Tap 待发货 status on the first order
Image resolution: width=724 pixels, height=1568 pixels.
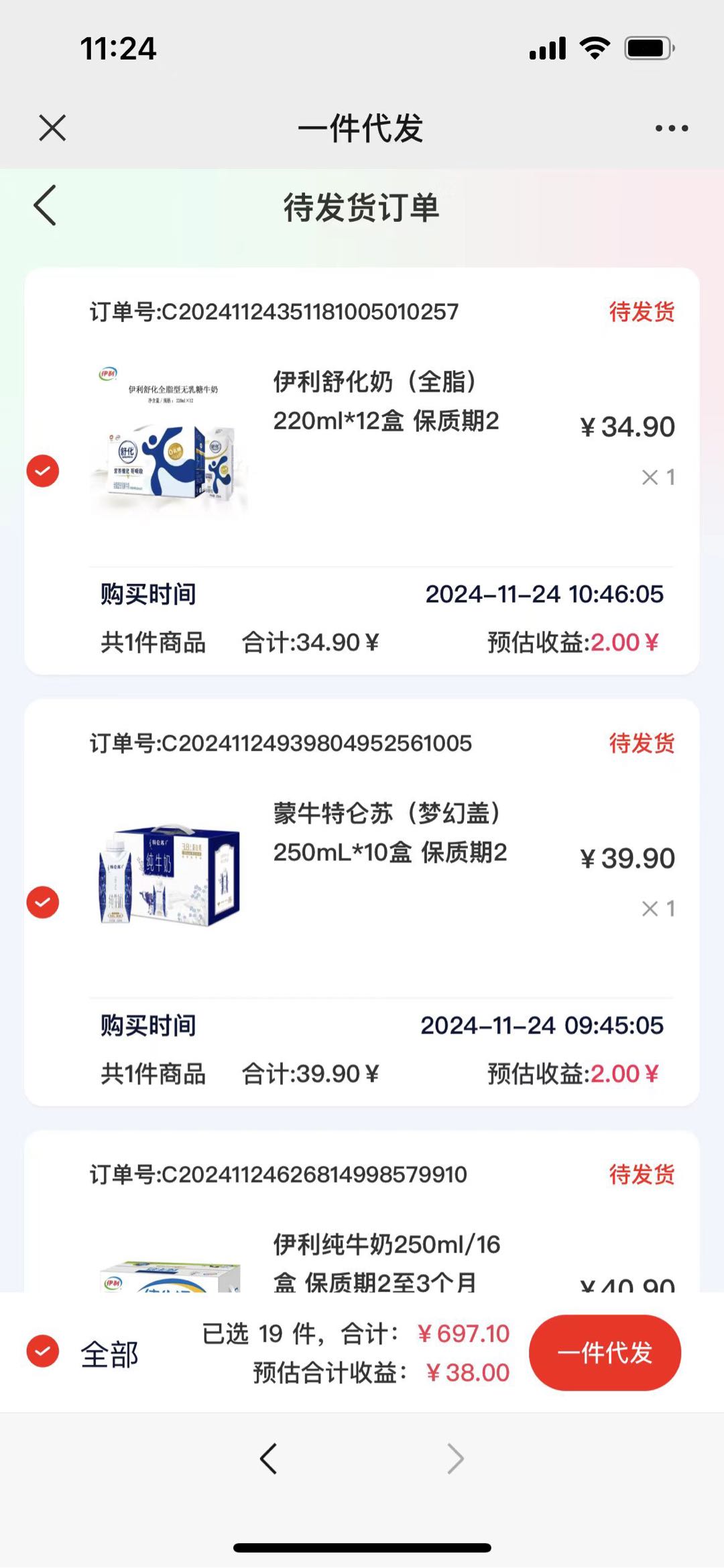coord(639,312)
